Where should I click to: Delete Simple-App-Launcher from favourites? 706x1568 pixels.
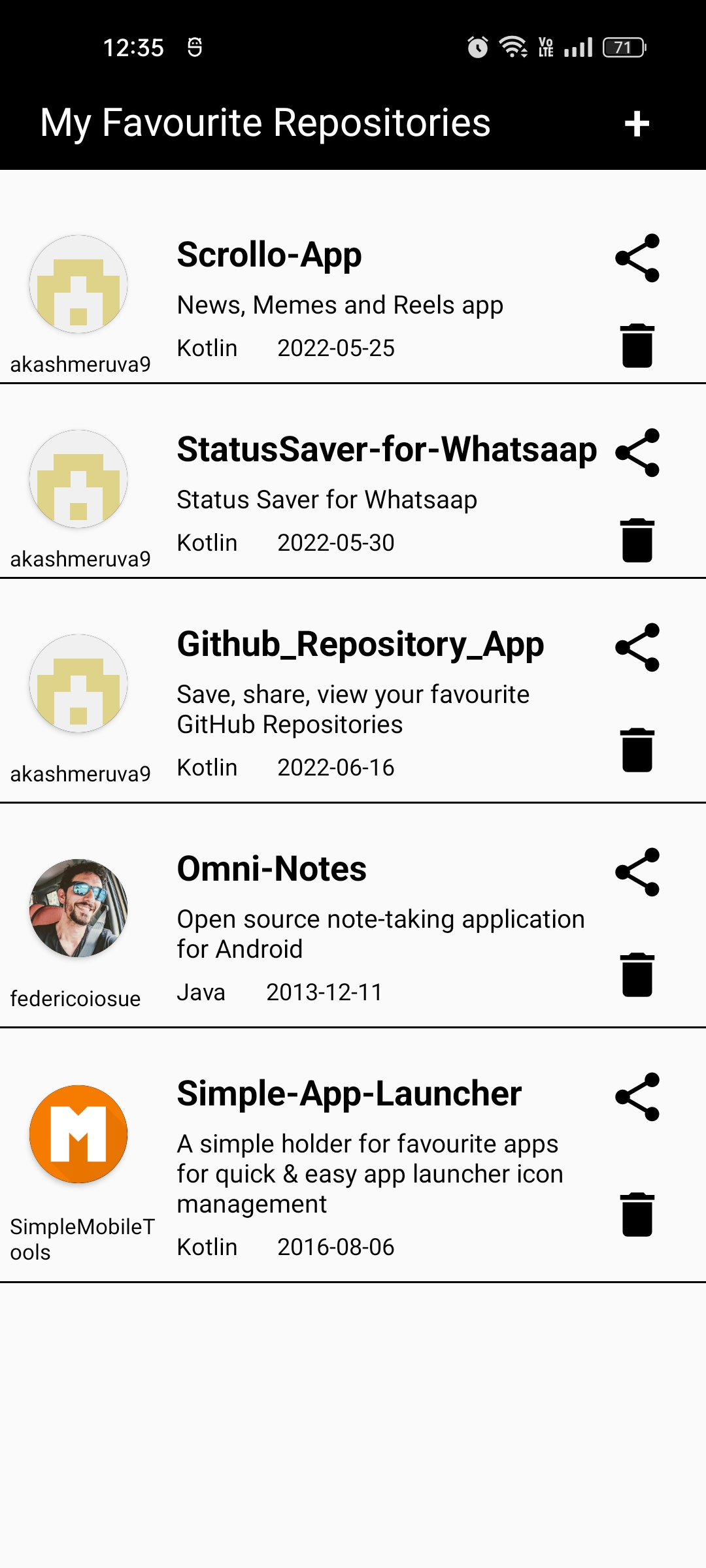coord(637,1215)
